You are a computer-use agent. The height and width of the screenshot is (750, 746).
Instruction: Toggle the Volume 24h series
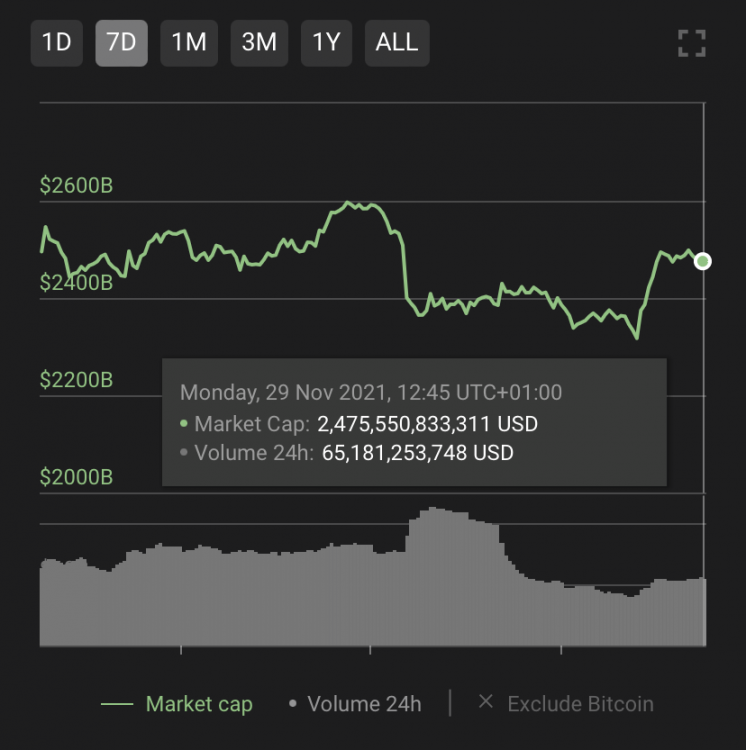tap(355, 704)
